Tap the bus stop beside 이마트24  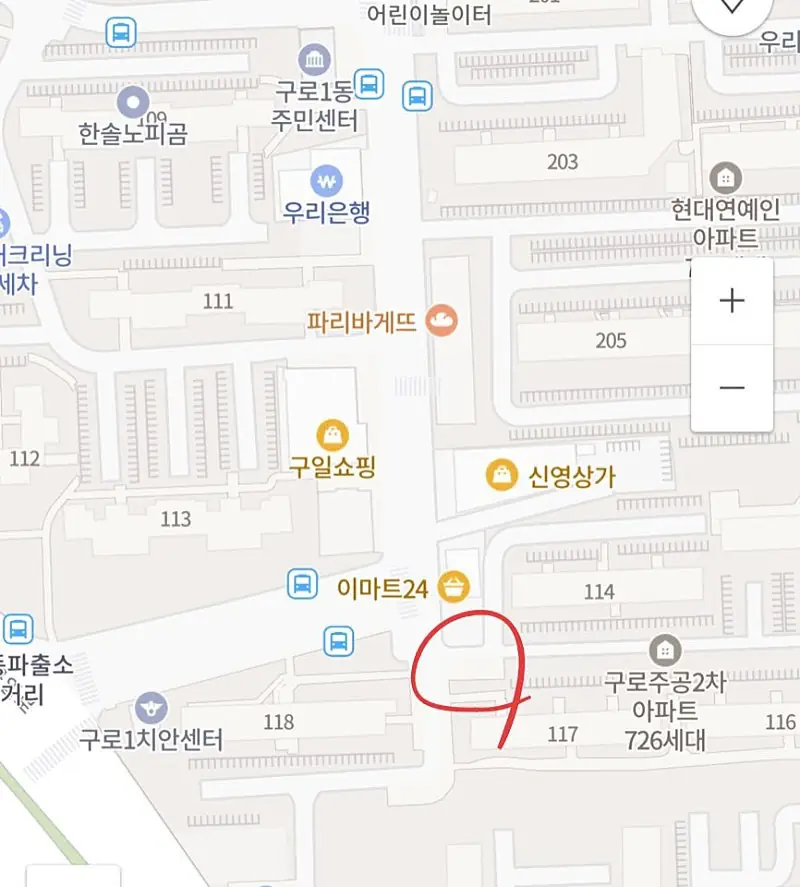pos(302,583)
